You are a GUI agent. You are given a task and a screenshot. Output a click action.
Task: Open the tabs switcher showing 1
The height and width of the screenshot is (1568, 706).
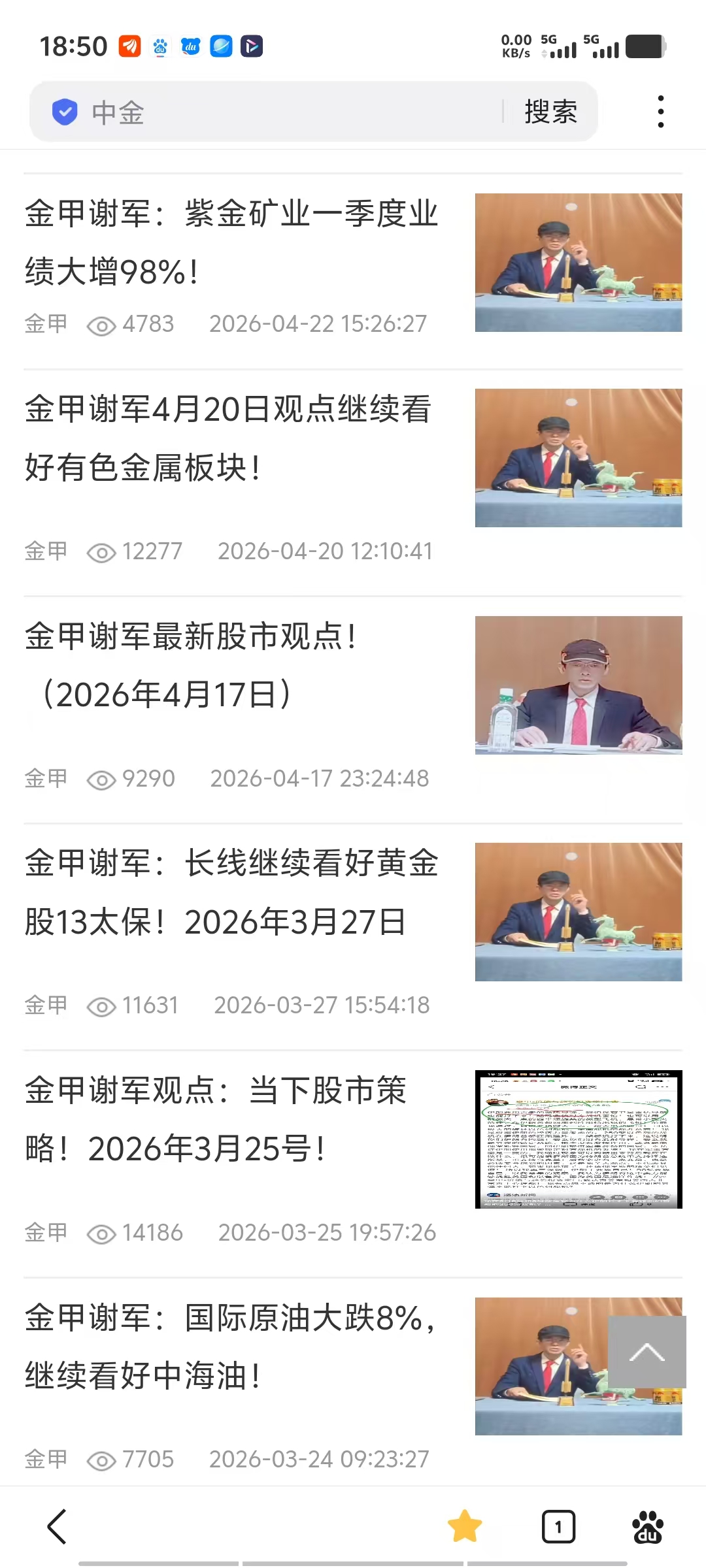tap(558, 1527)
